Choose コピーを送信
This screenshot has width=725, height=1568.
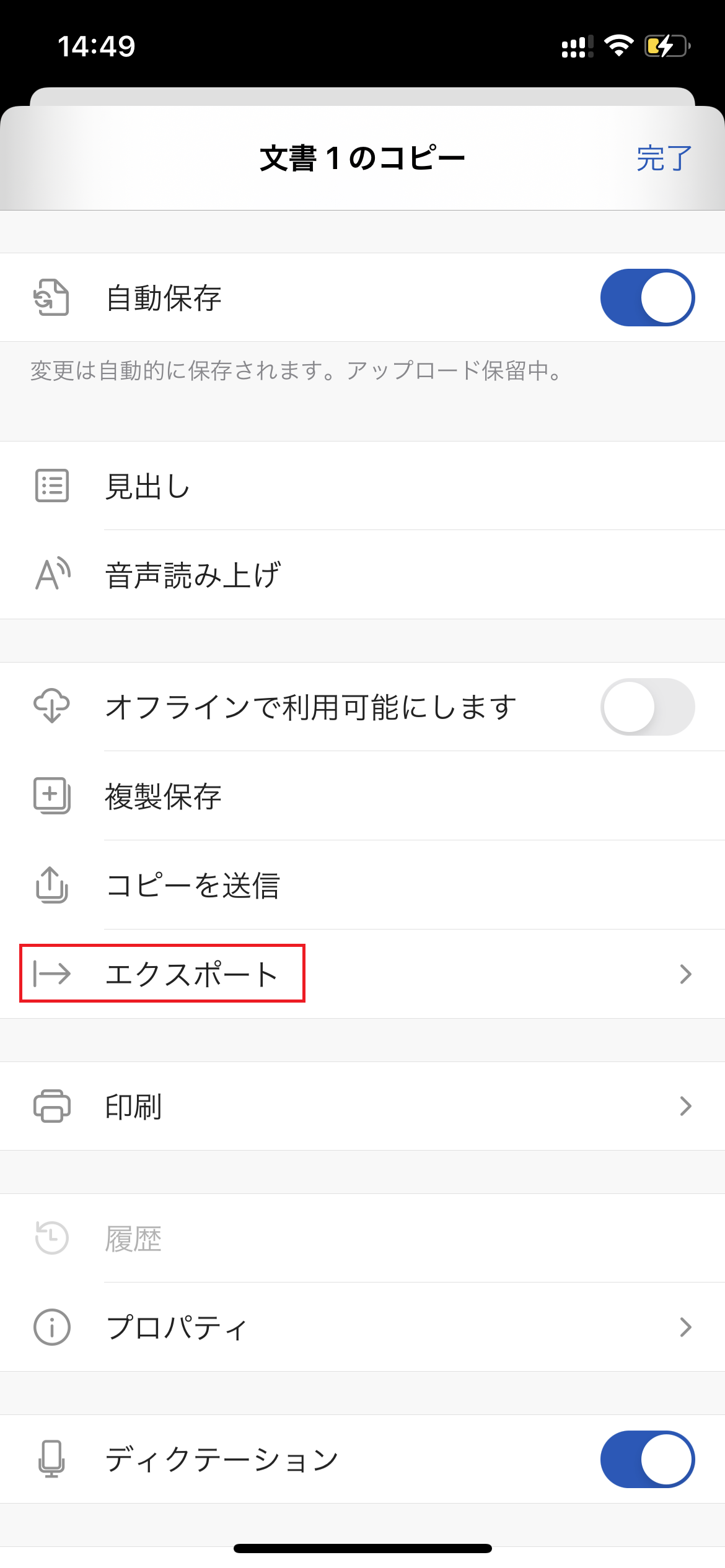click(x=362, y=885)
